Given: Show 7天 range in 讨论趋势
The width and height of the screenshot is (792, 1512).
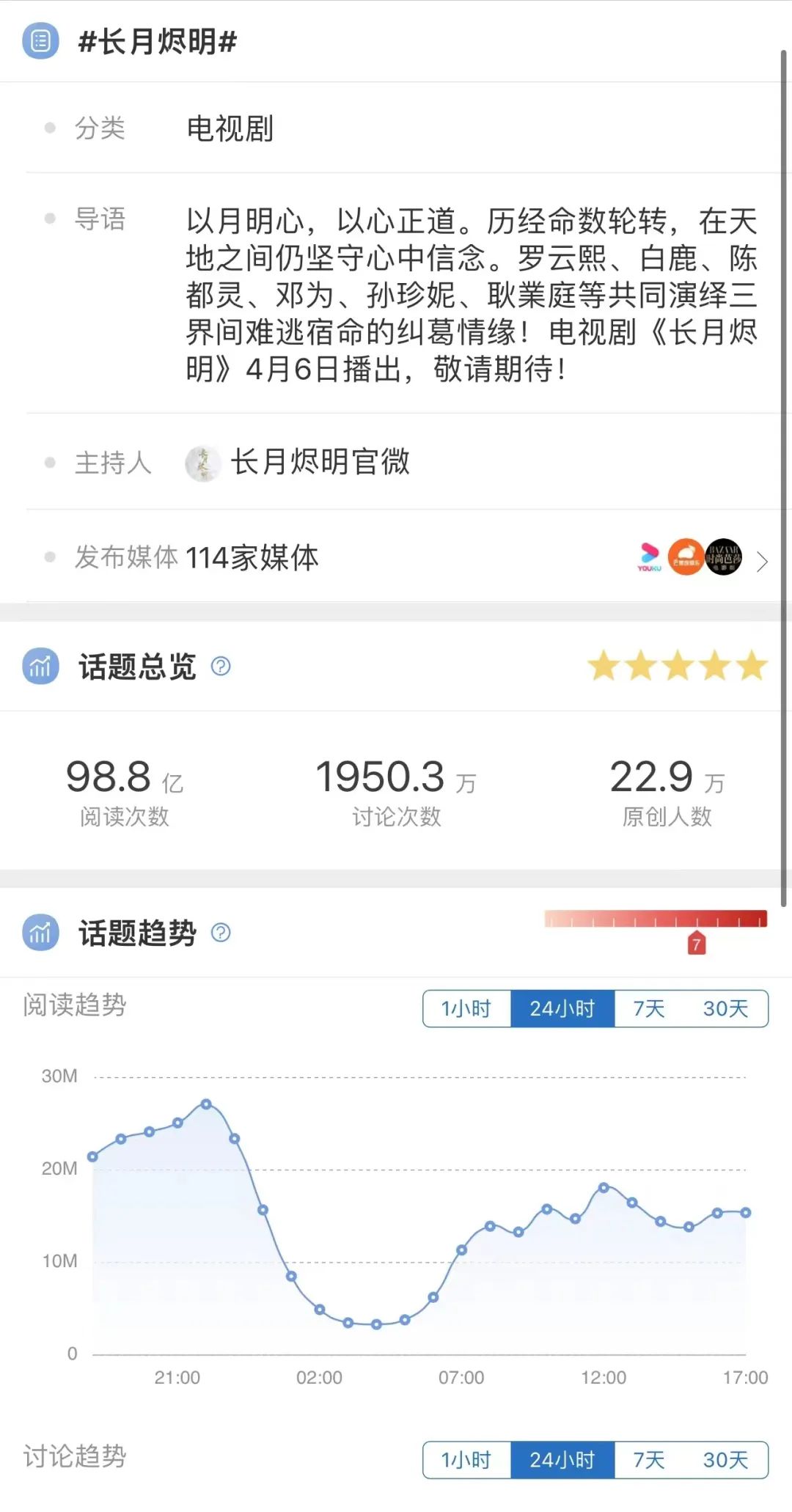Looking at the screenshot, I should (x=649, y=1460).
